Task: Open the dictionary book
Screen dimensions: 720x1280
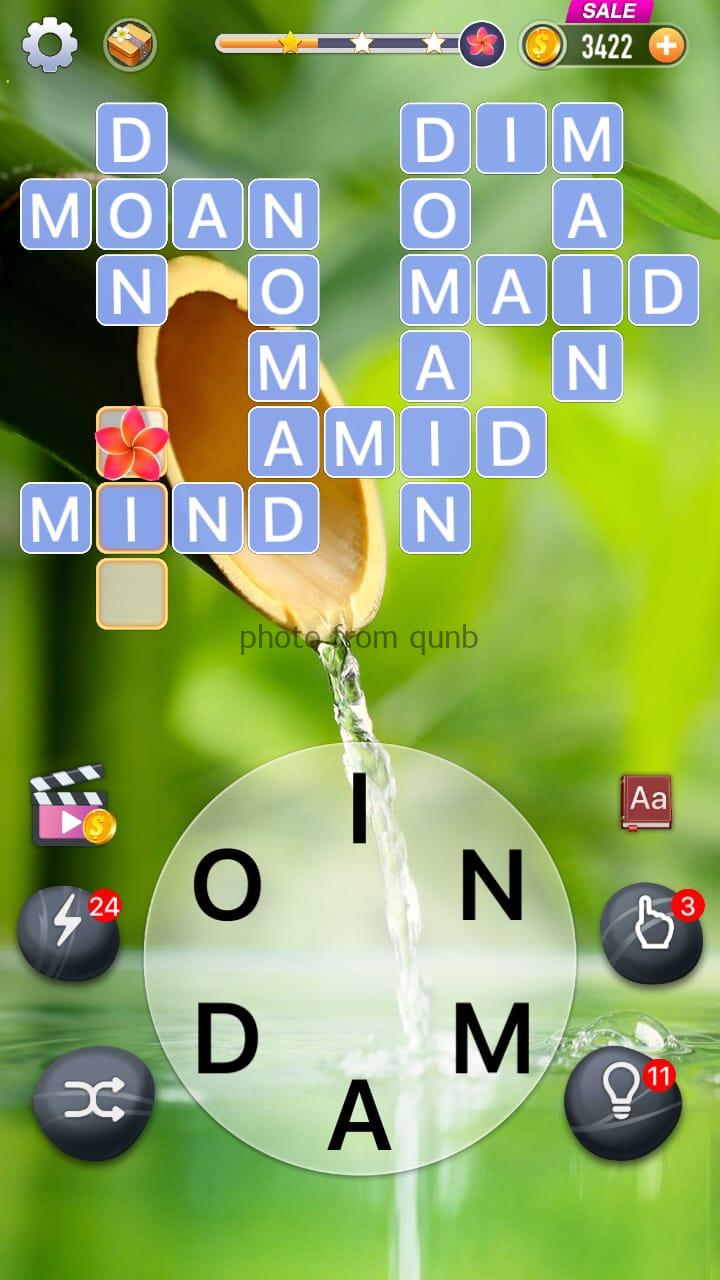Action: click(646, 801)
